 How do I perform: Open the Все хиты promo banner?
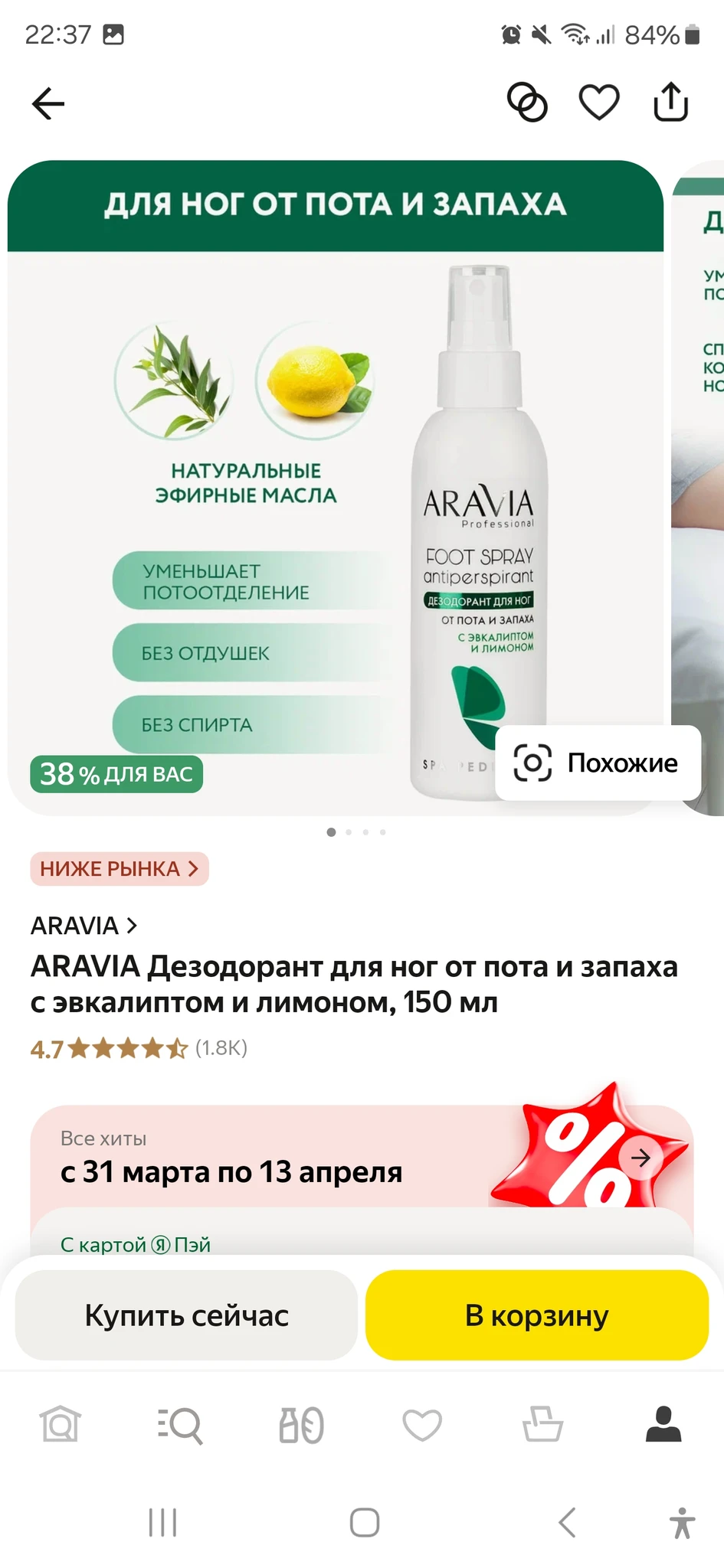[362, 1158]
